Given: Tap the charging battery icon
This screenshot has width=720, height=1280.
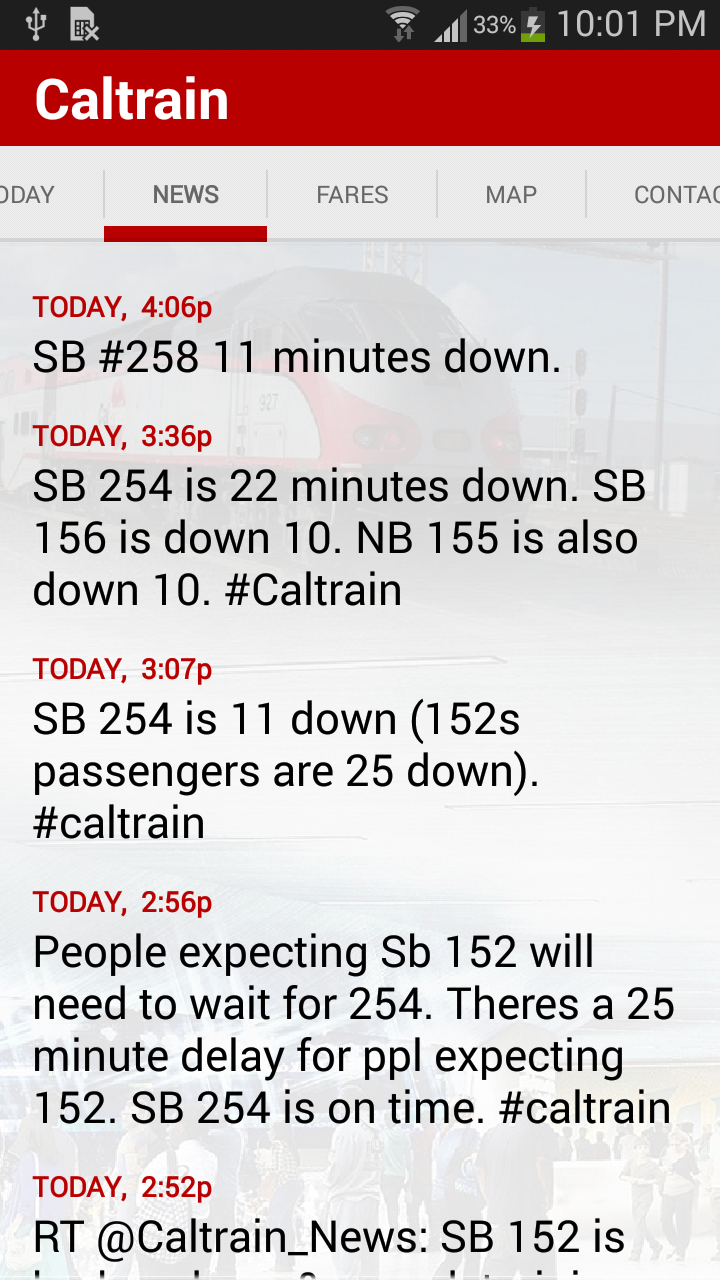Looking at the screenshot, I should click(531, 24).
